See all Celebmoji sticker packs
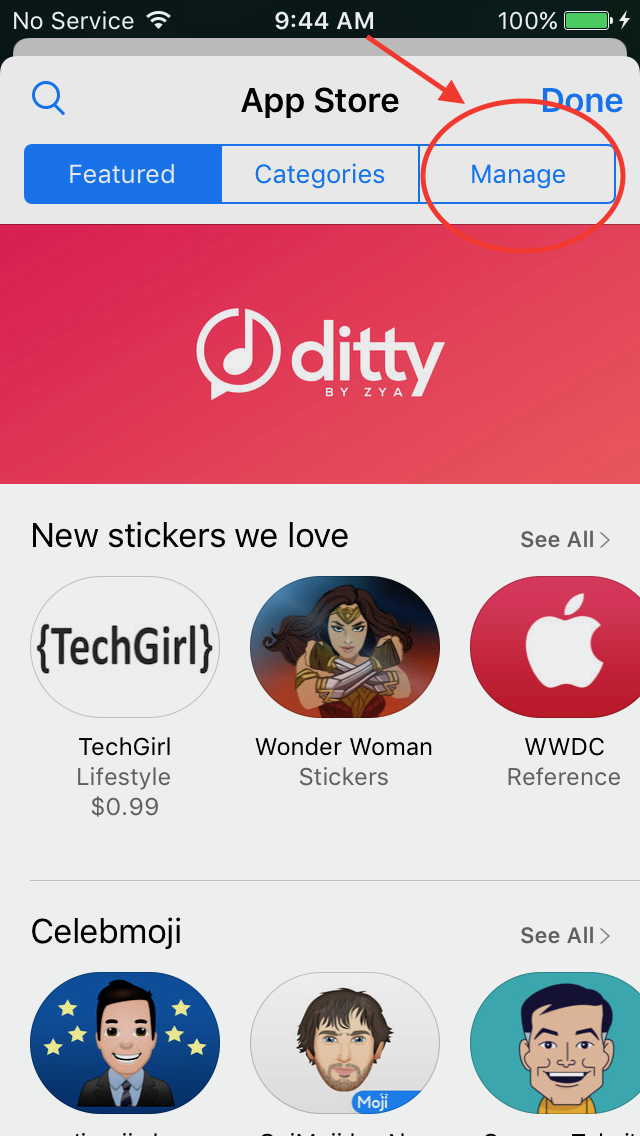 click(x=564, y=935)
